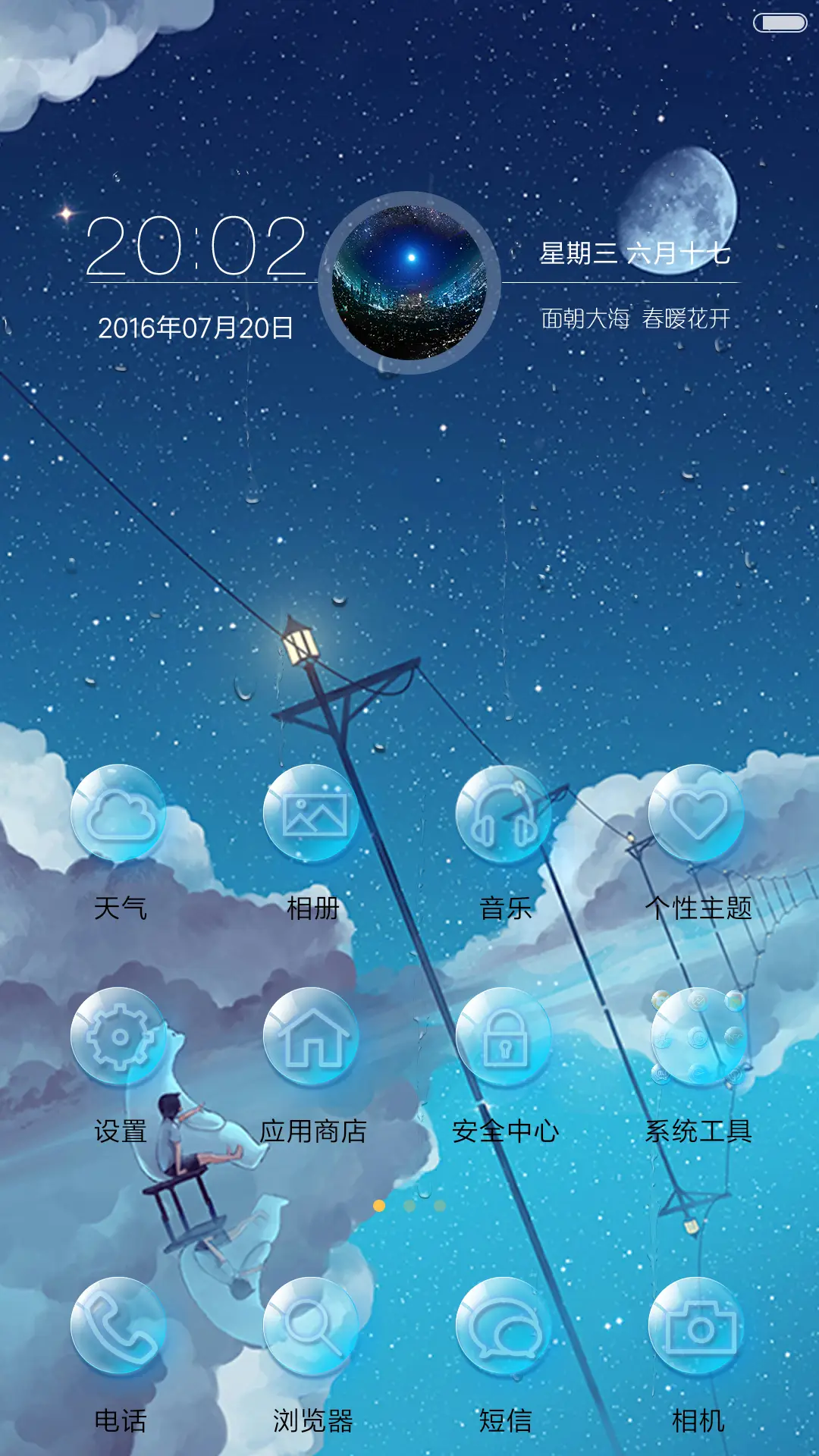Screen dimensions: 819x1456
Task: Tap the 个性主题 themes app
Action: tap(697, 814)
